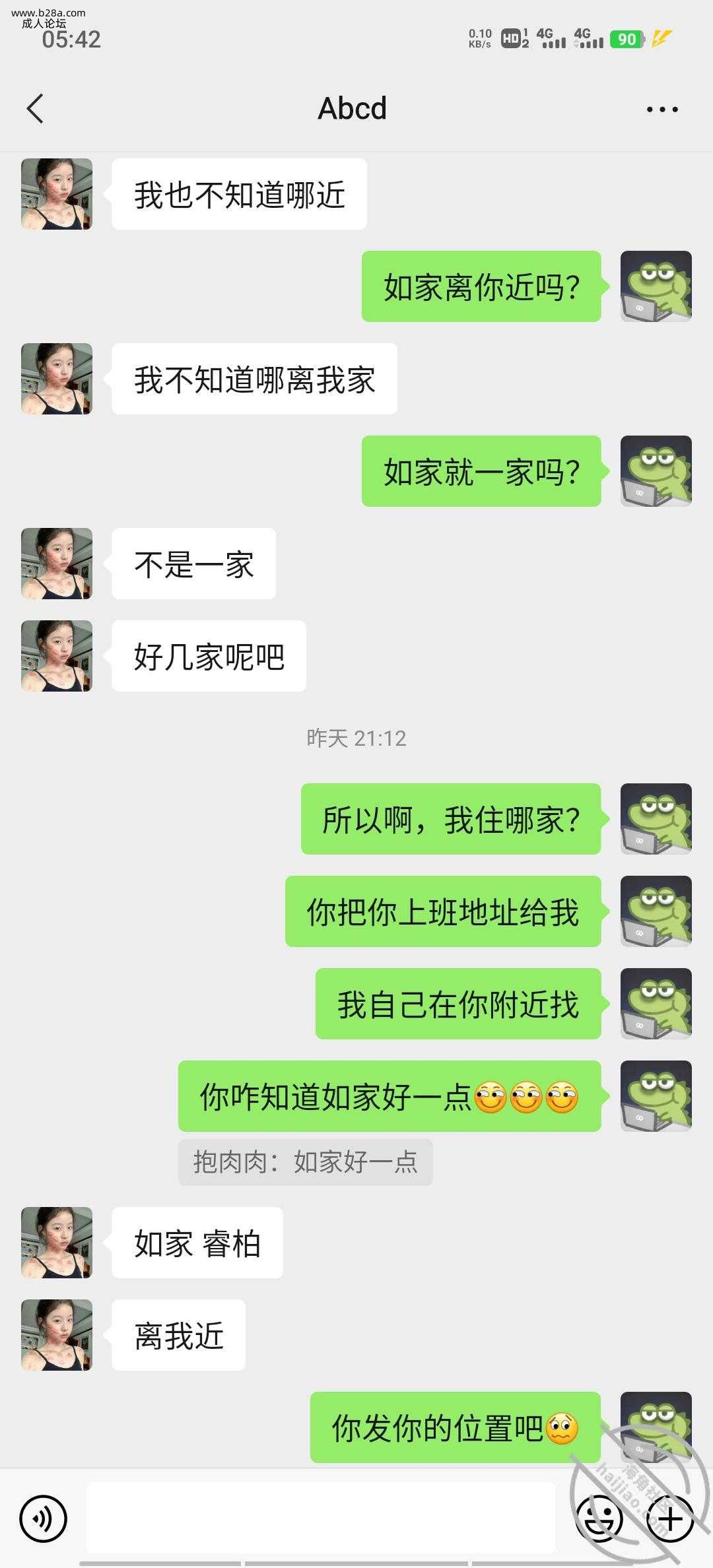713x1568 pixels.
Task: Open the emoji sticker panel
Action: [x=599, y=1519]
